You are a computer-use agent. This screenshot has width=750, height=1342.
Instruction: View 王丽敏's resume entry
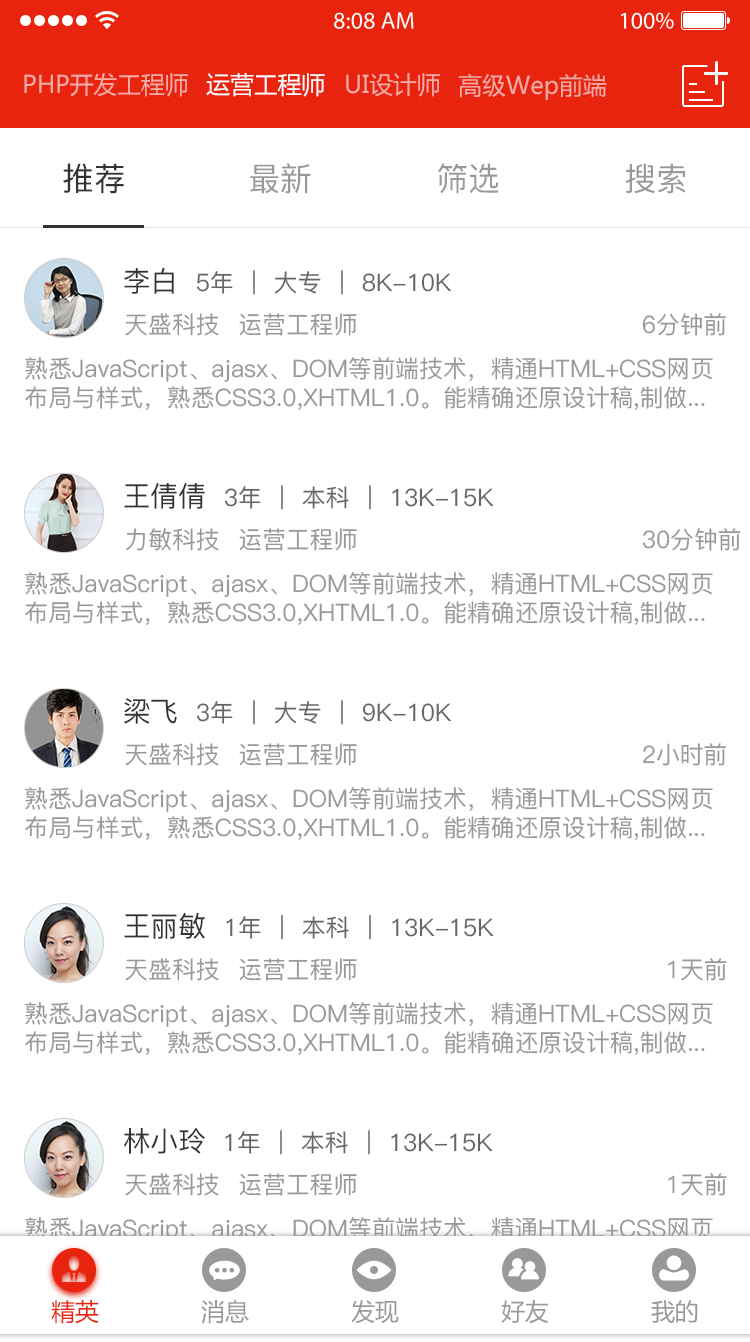(375, 980)
